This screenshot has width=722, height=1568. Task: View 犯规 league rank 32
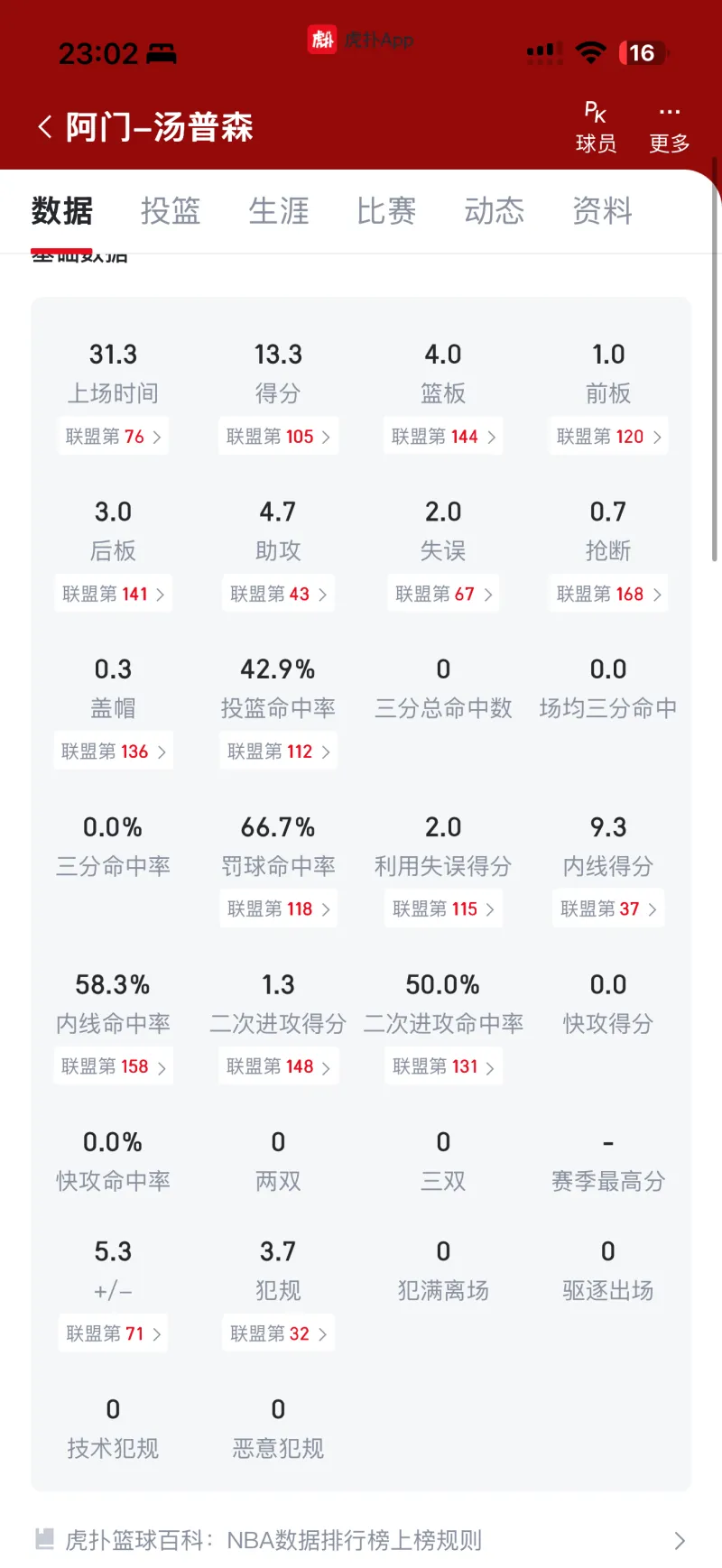(x=278, y=1333)
